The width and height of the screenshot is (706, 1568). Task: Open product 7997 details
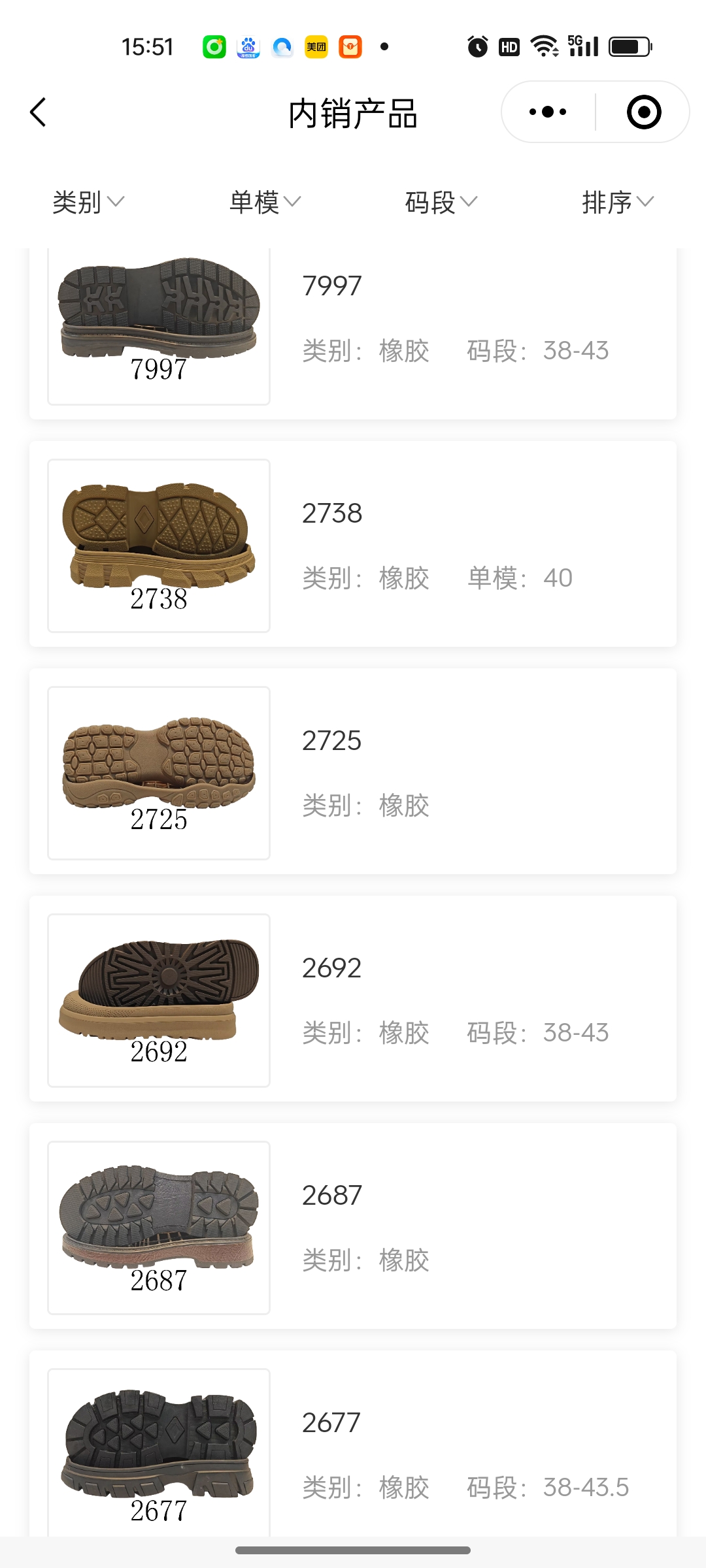point(353,327)
